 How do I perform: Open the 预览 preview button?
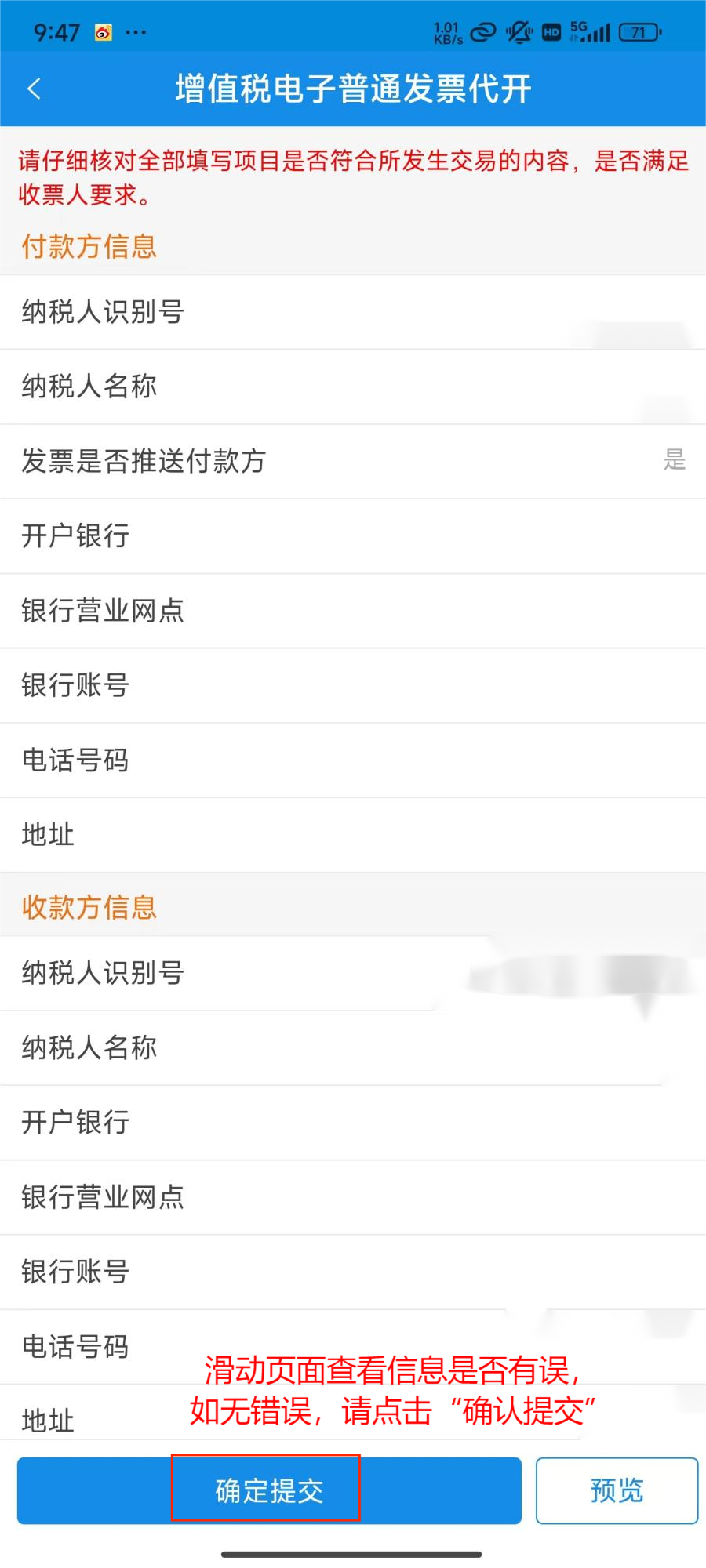[617, 1490]
